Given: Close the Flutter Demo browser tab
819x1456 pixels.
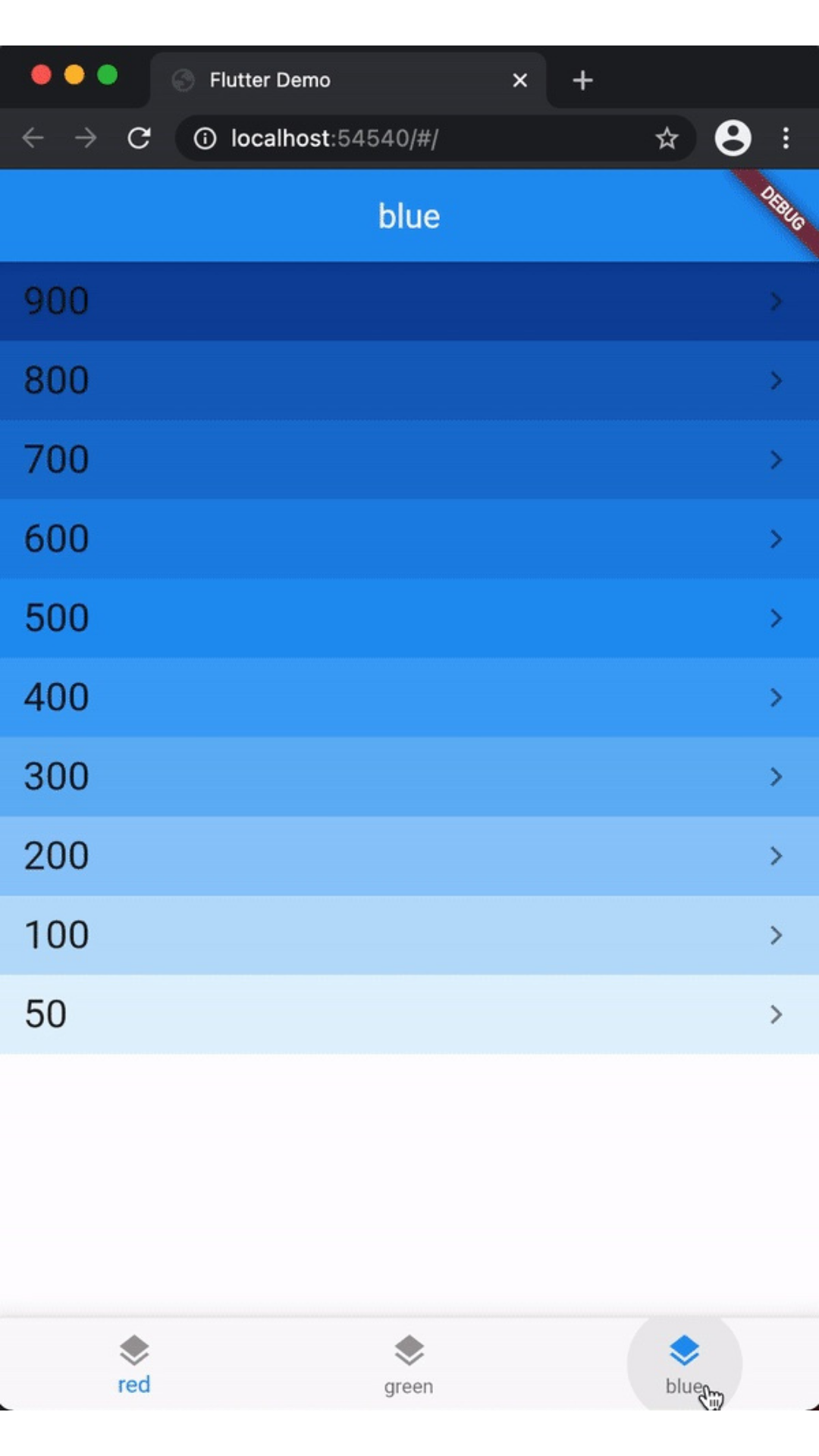Looking at the screenshot, I should pos(519,80).
